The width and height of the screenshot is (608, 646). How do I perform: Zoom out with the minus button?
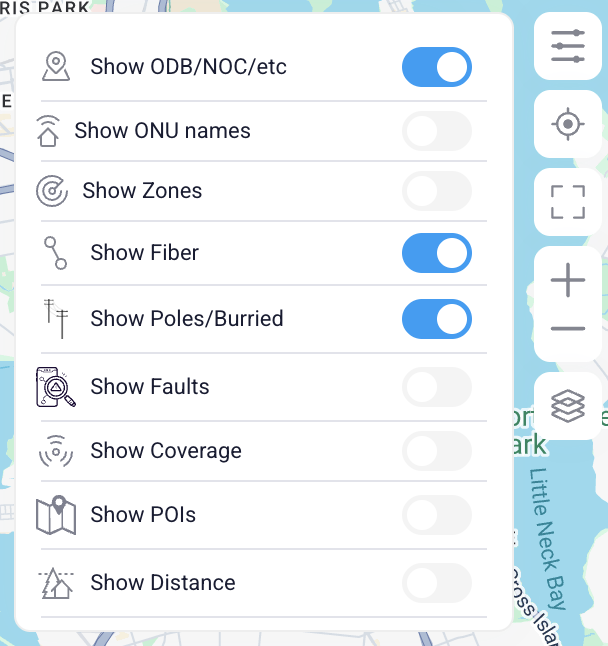(x=568, y=329)
